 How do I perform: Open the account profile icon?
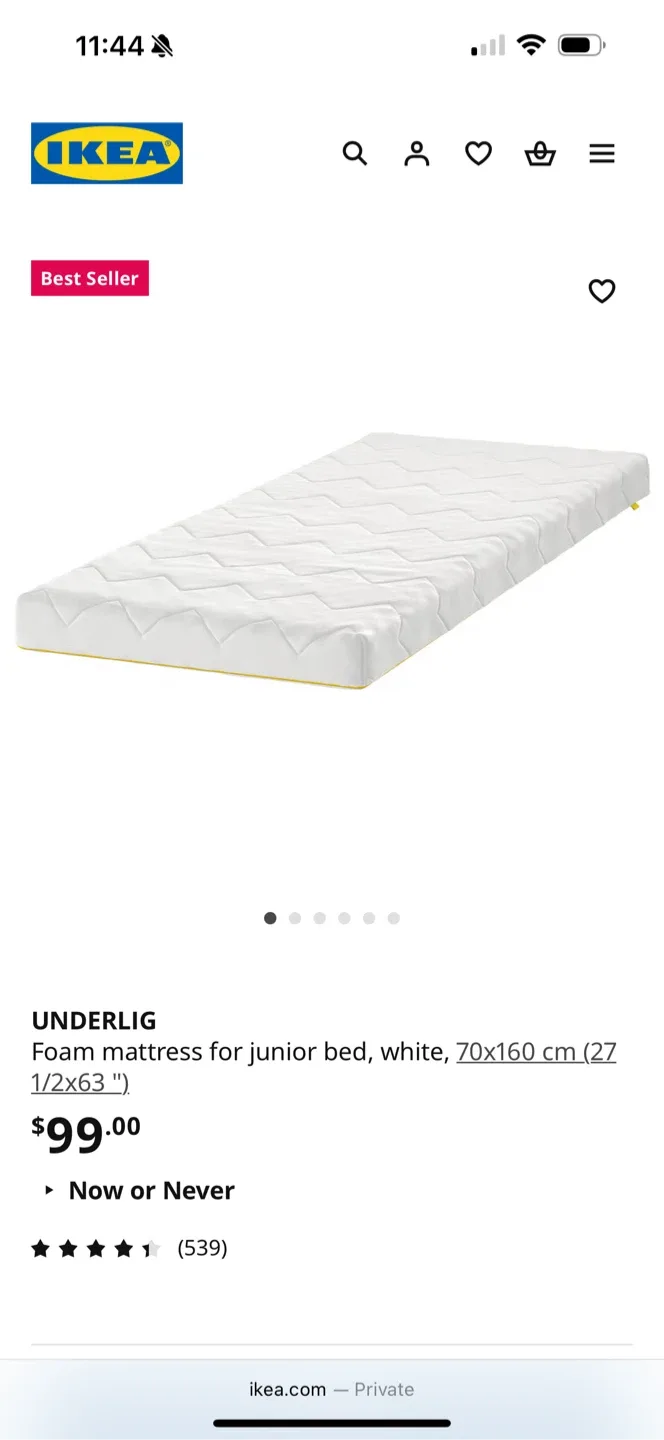[416, 153]
